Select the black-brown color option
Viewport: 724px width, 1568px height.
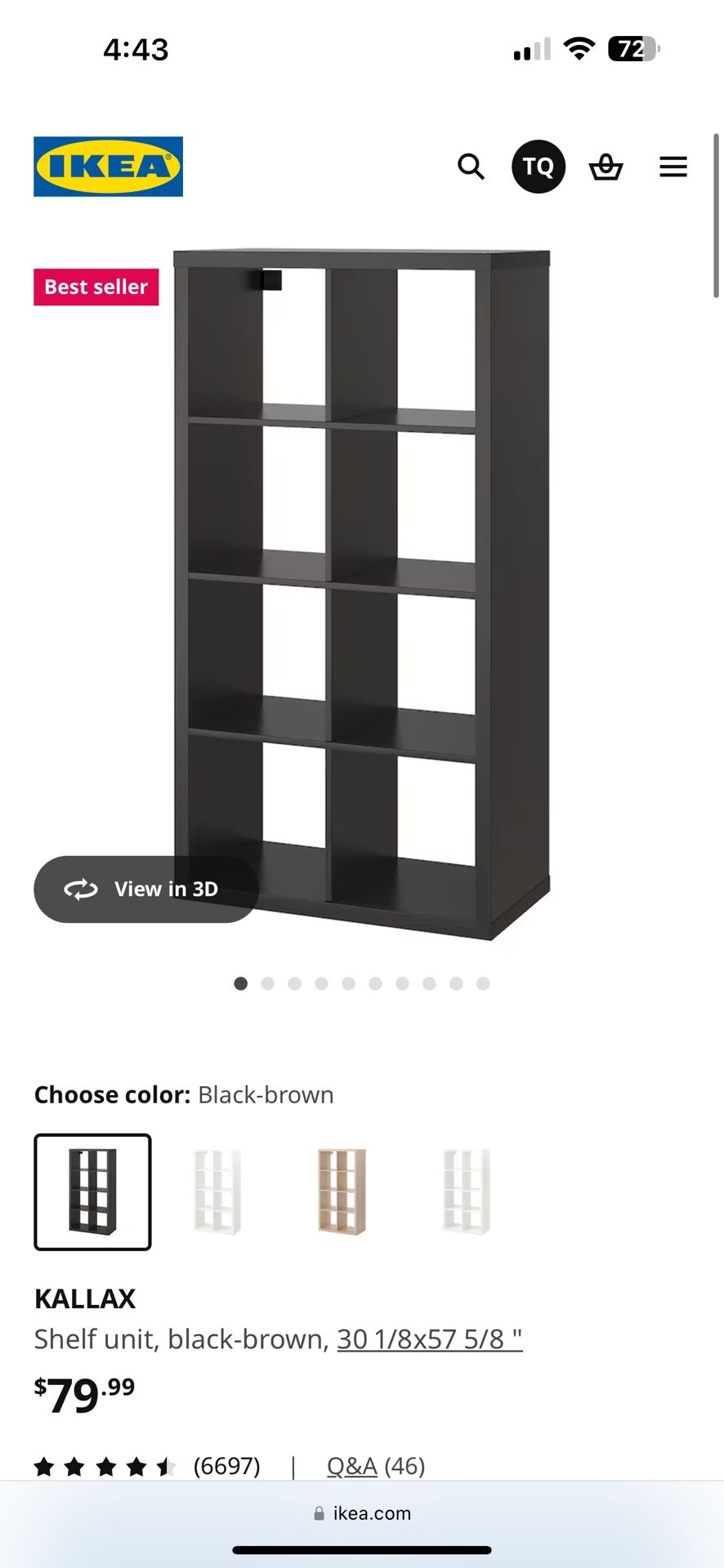pos(92,1192)
